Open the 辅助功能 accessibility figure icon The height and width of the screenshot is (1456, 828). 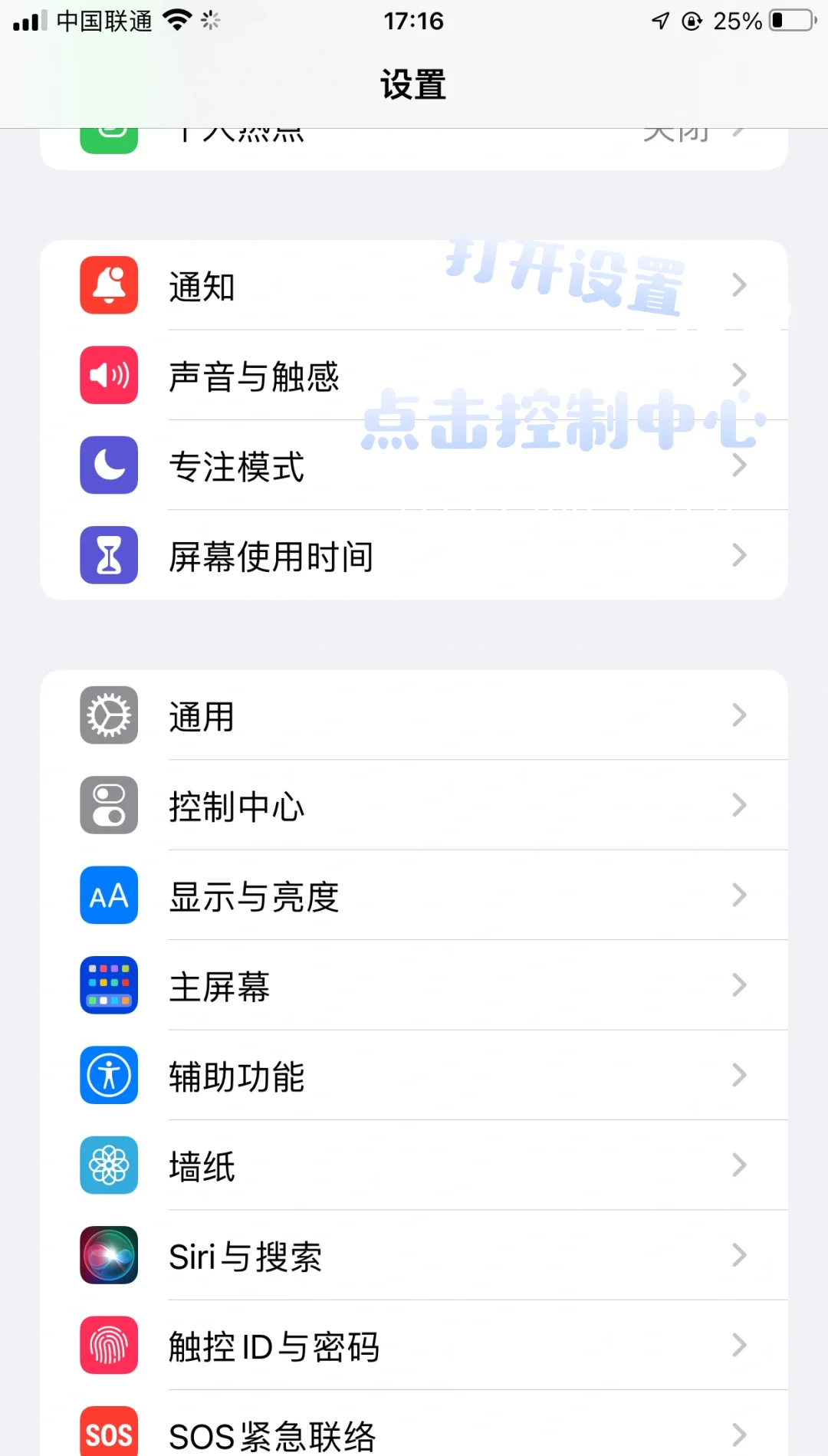pos(108,1076)
